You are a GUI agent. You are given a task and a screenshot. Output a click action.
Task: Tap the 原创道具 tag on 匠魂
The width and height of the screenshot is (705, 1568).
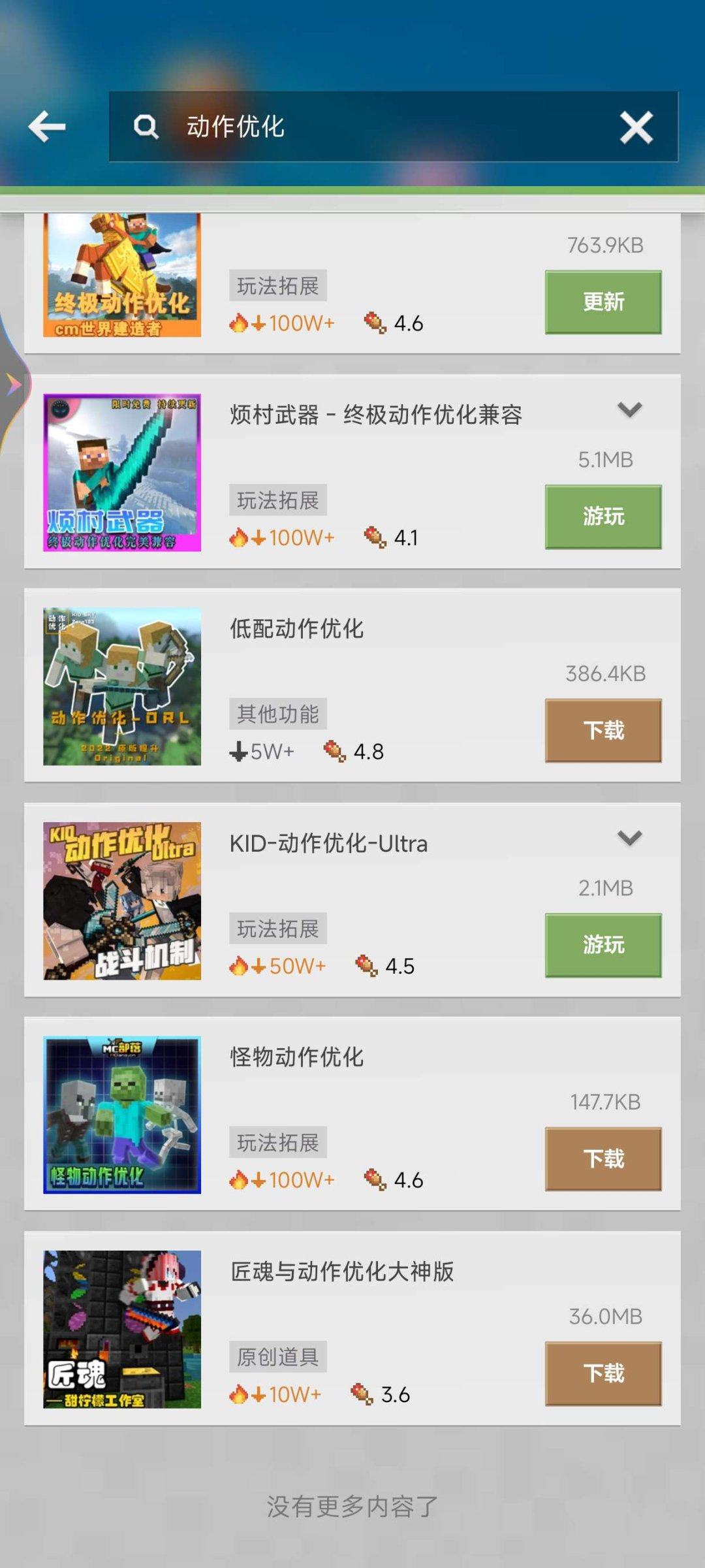278,1356
